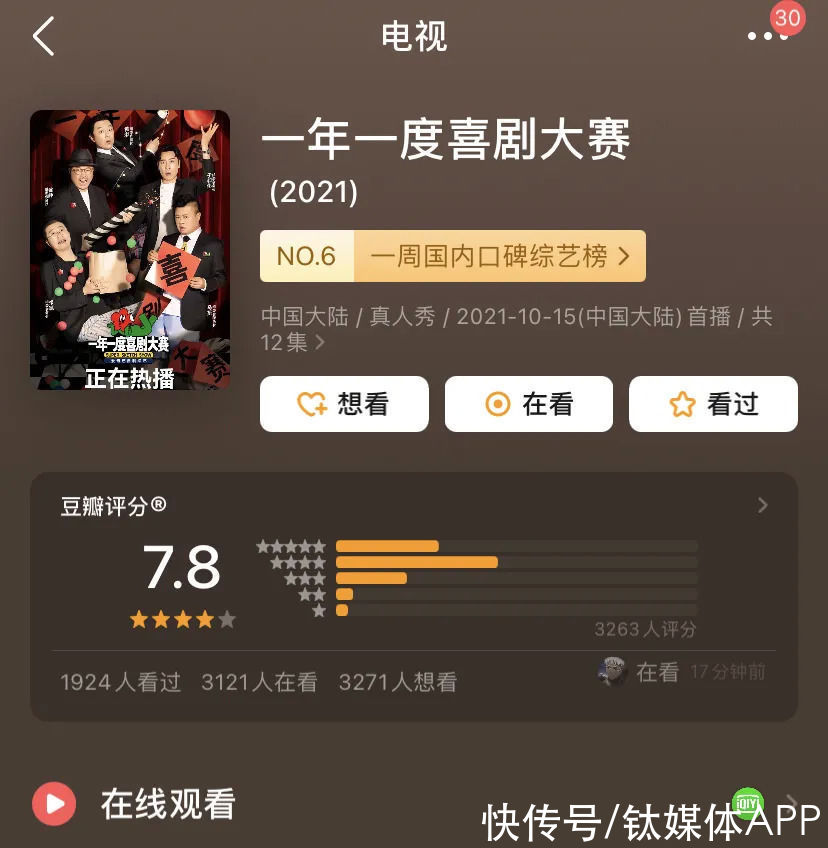The image size is (828, 848).
Task: Open 在线观看 to watch the show
Action: click(167, 804)
